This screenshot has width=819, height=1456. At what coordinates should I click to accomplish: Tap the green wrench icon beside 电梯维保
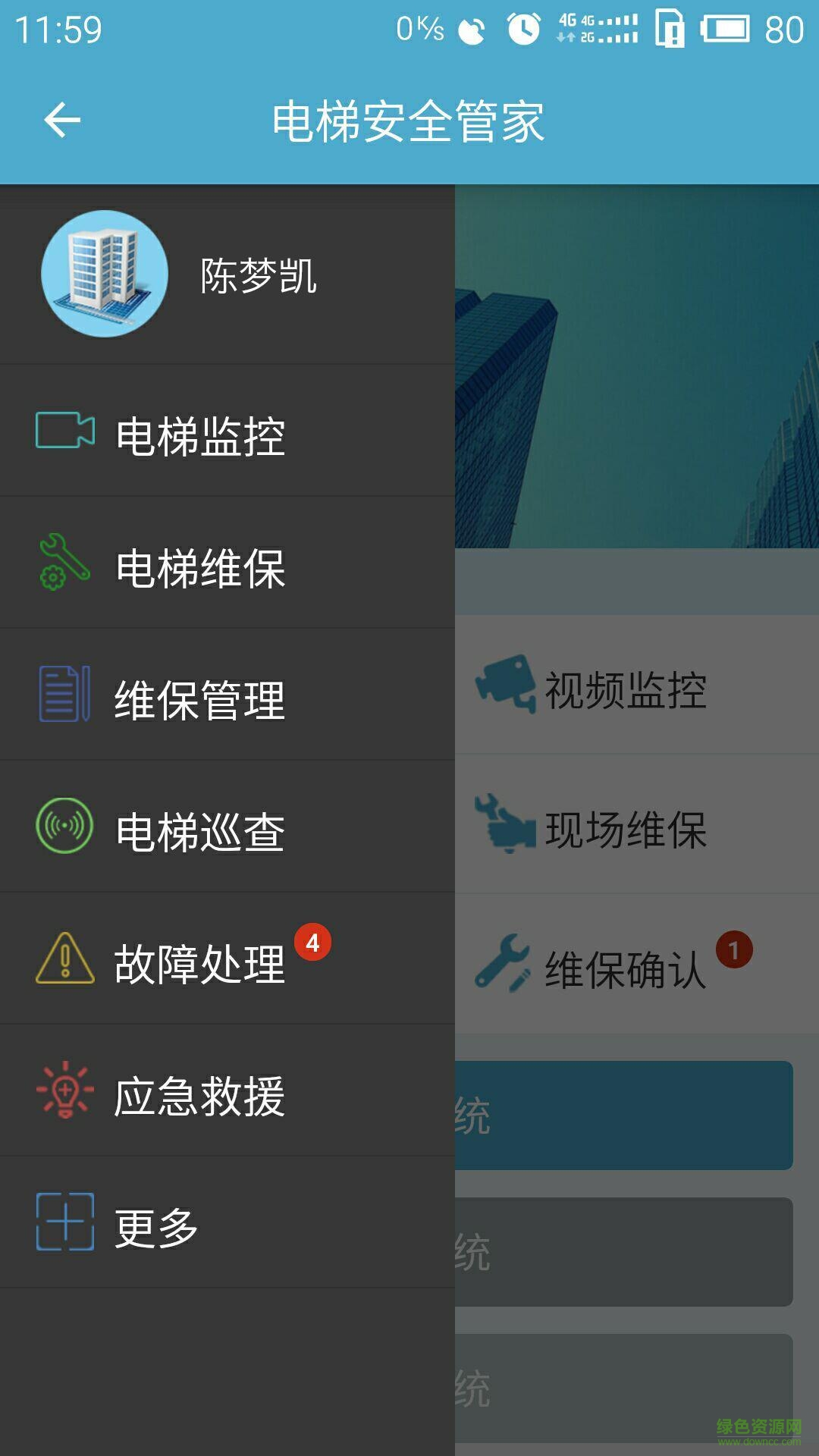point(64,563)
